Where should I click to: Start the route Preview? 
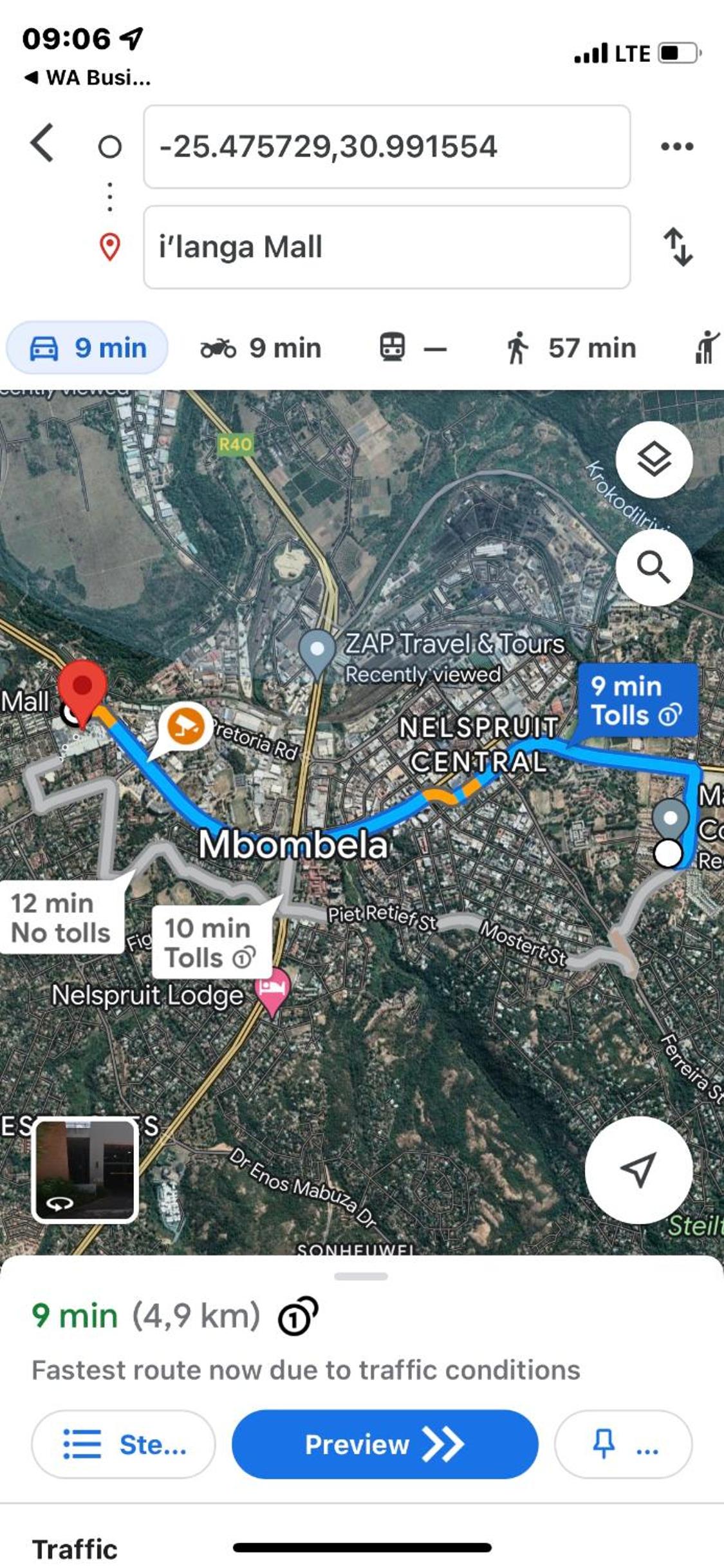pyautogui.click(x=385, y=1444)
